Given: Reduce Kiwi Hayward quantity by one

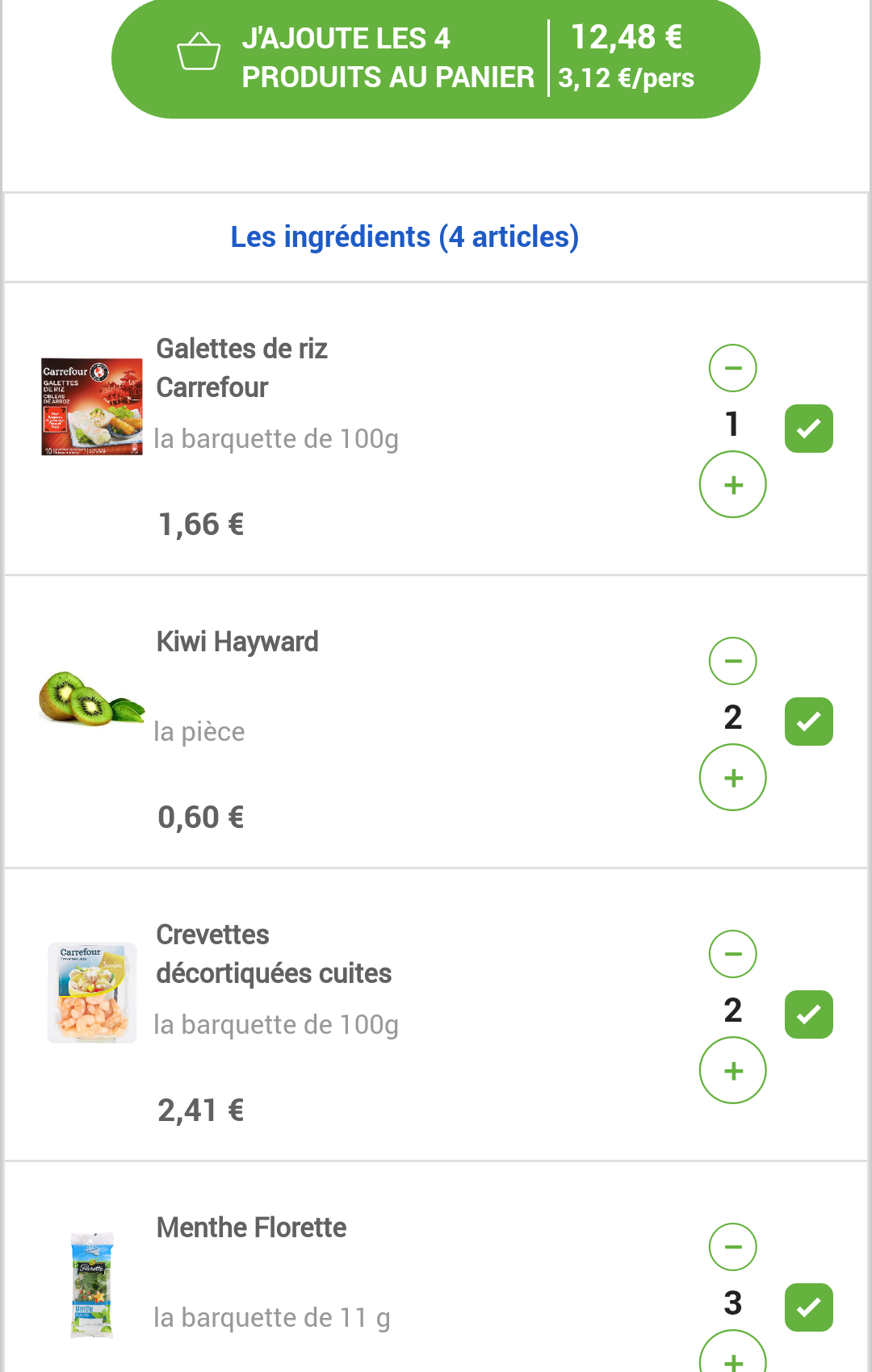Looking at the screenshot, I should point(732,661).
